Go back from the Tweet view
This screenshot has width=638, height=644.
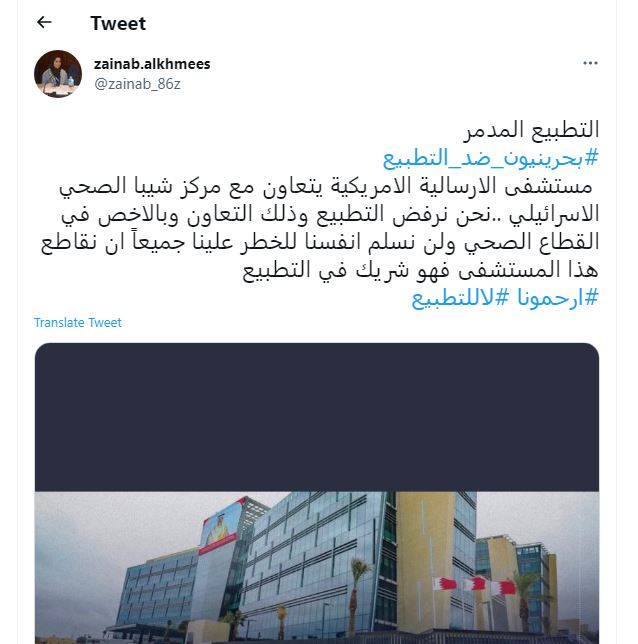coord(44,22)
